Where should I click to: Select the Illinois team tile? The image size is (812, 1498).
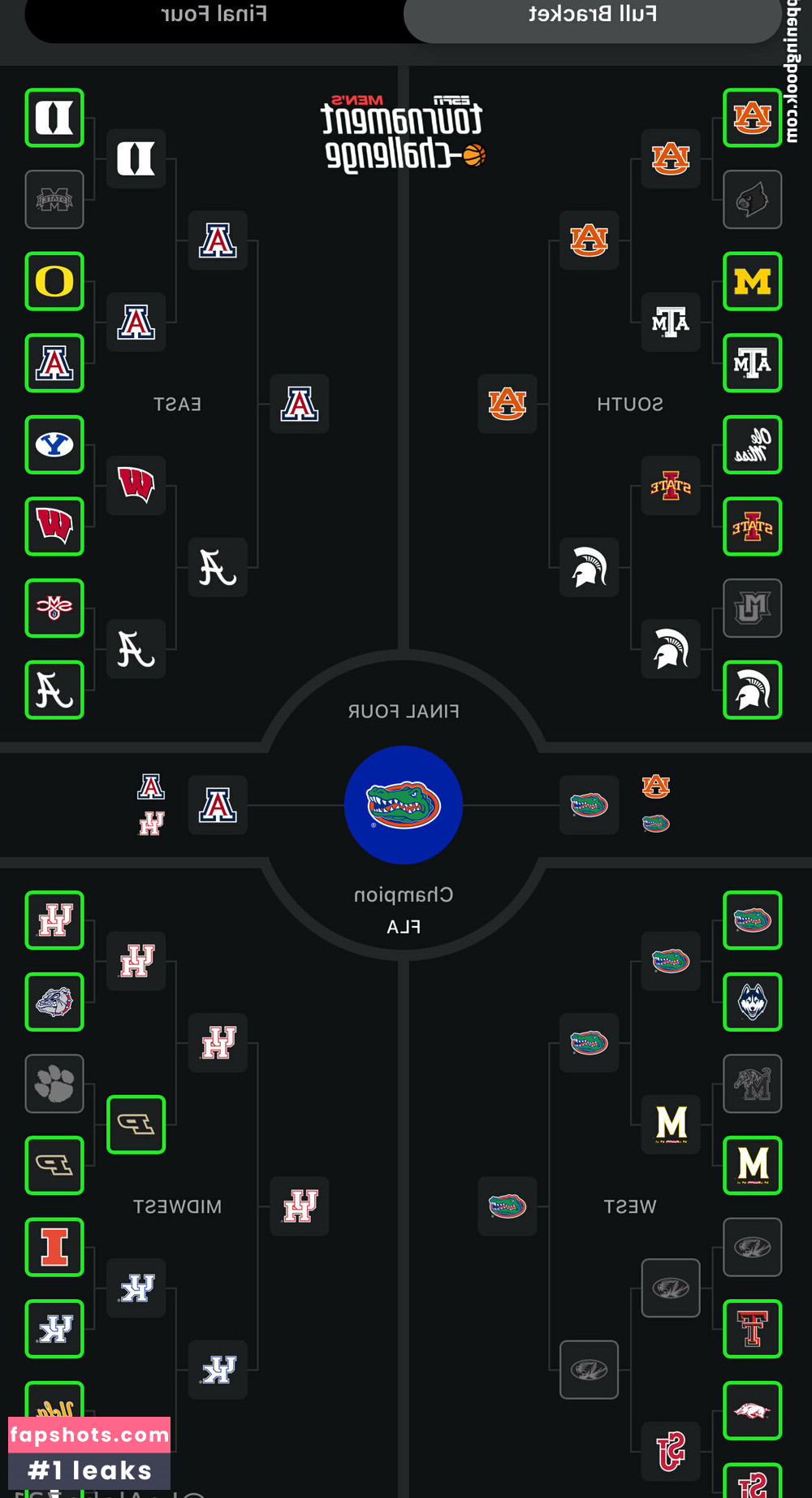tap(54, 1247)
